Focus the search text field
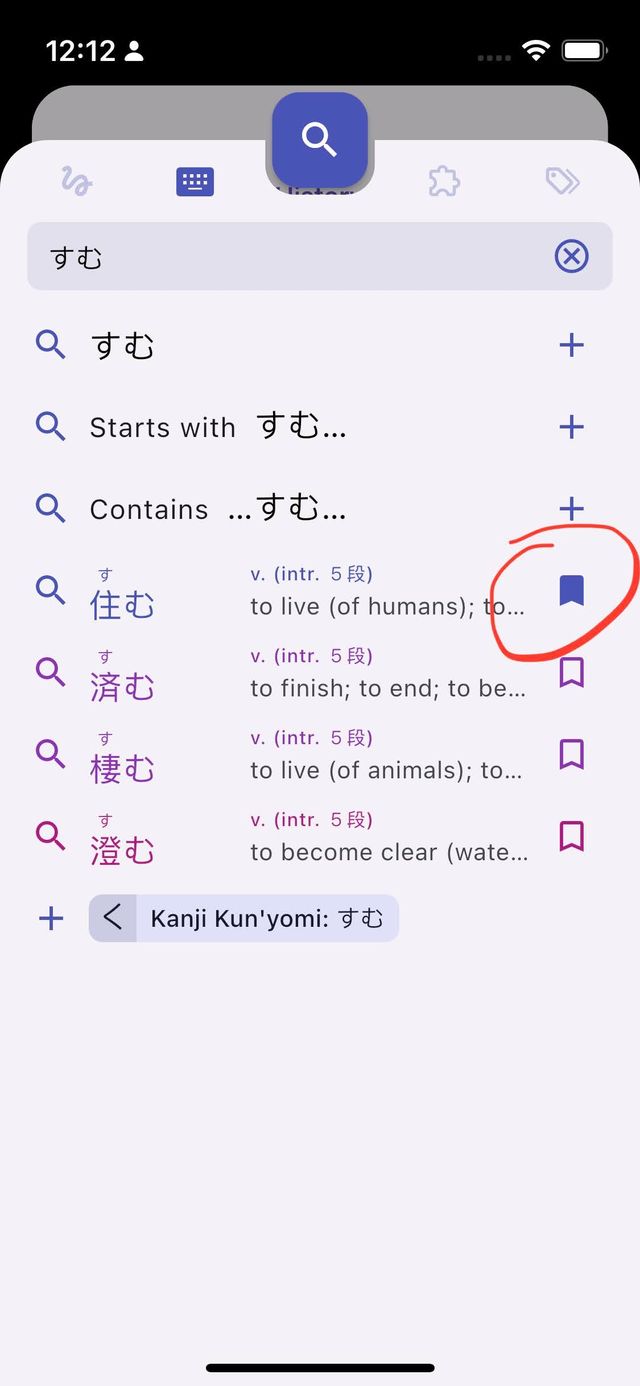 pyautogui.click(x=290, y=257)
